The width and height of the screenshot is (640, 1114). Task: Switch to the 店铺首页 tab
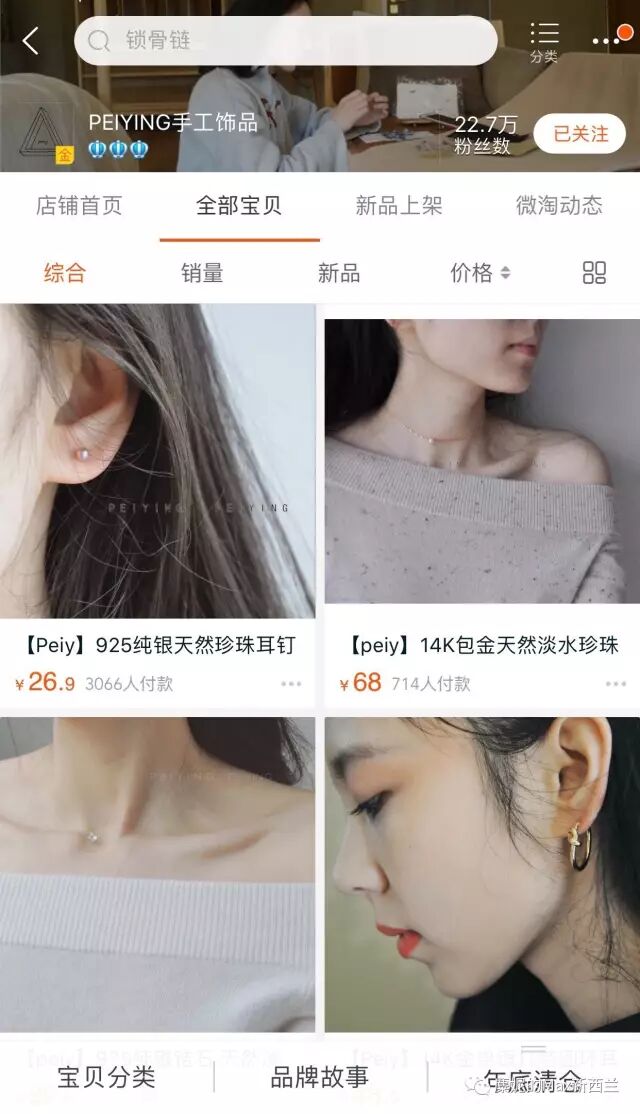(79, 206)
